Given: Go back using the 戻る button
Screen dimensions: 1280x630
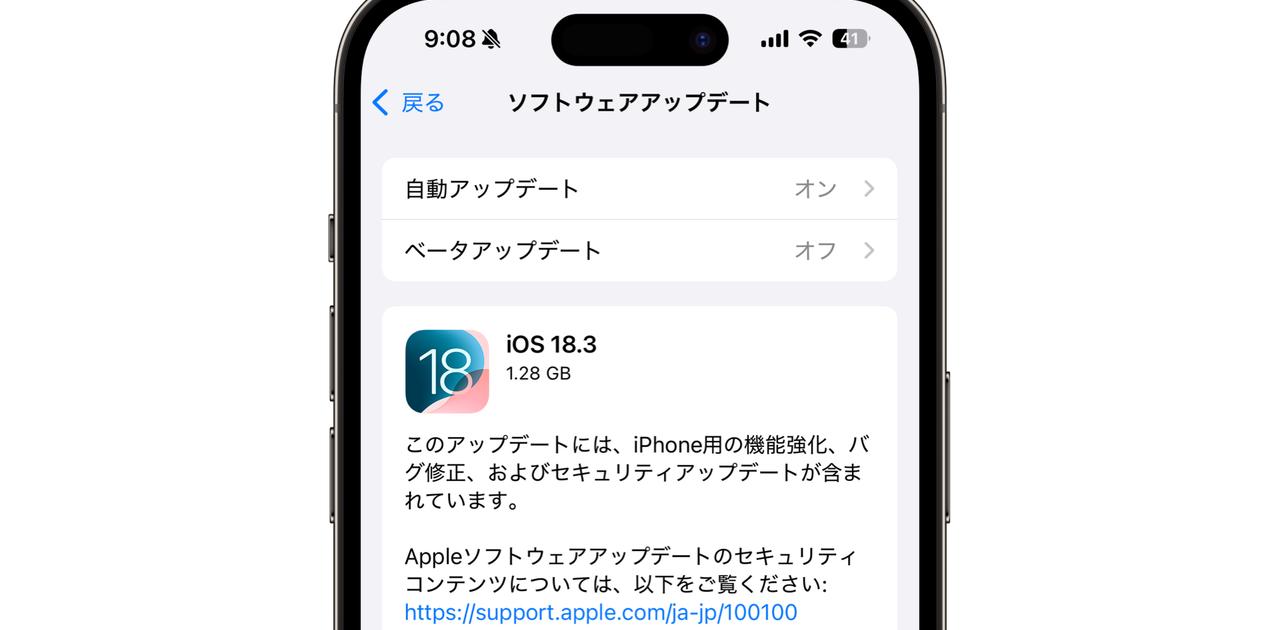Looking at the screenshot, I should pos(408,102).
